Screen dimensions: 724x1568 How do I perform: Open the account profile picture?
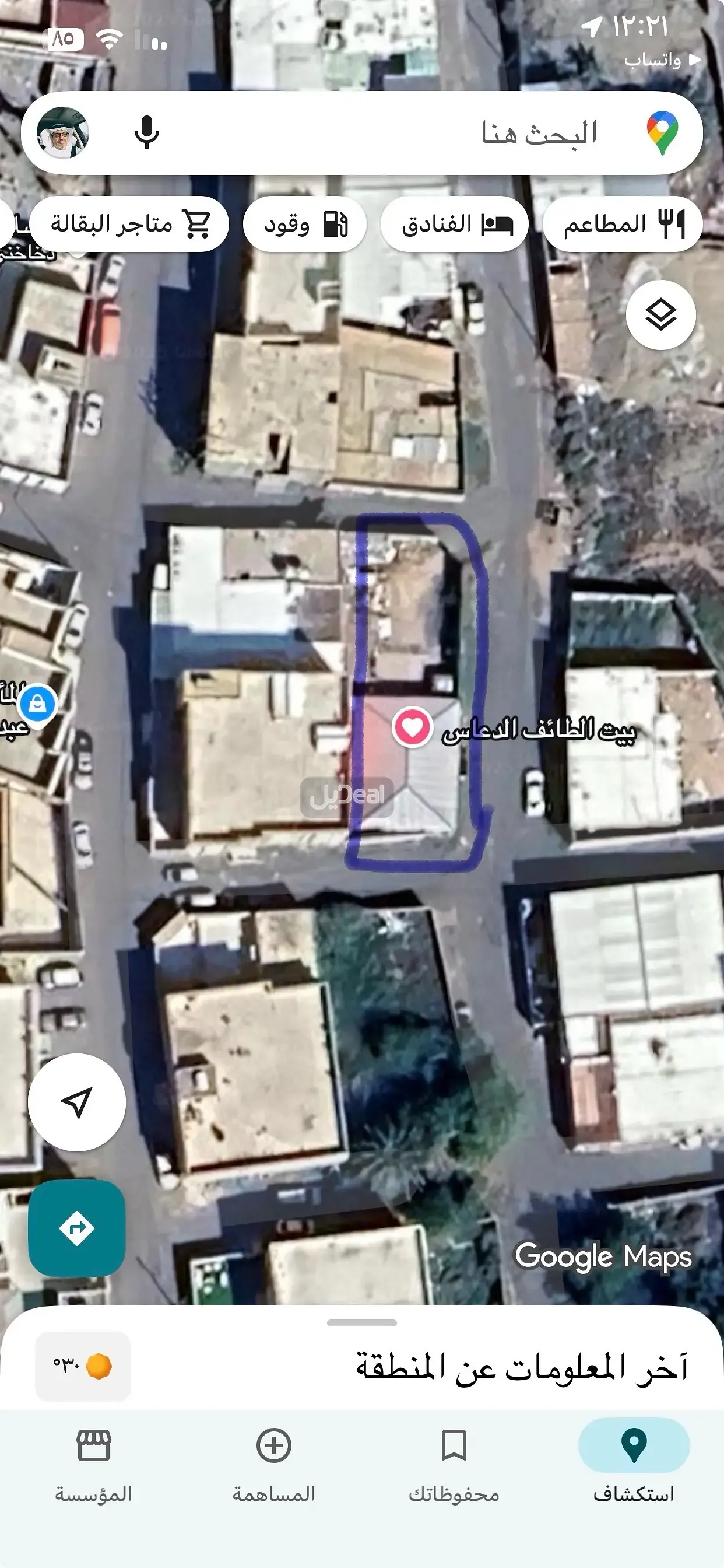(63, 132)
